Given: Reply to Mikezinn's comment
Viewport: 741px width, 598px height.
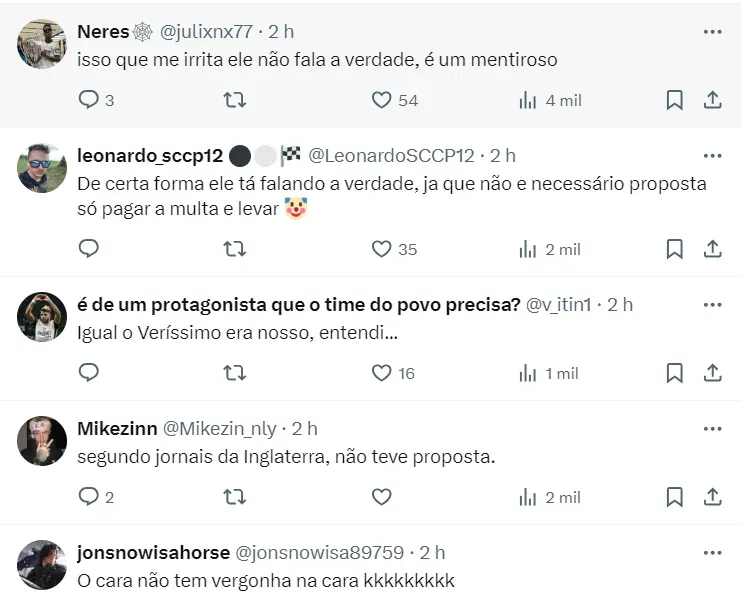Looking at the screenshot, I should coord(89,497).
